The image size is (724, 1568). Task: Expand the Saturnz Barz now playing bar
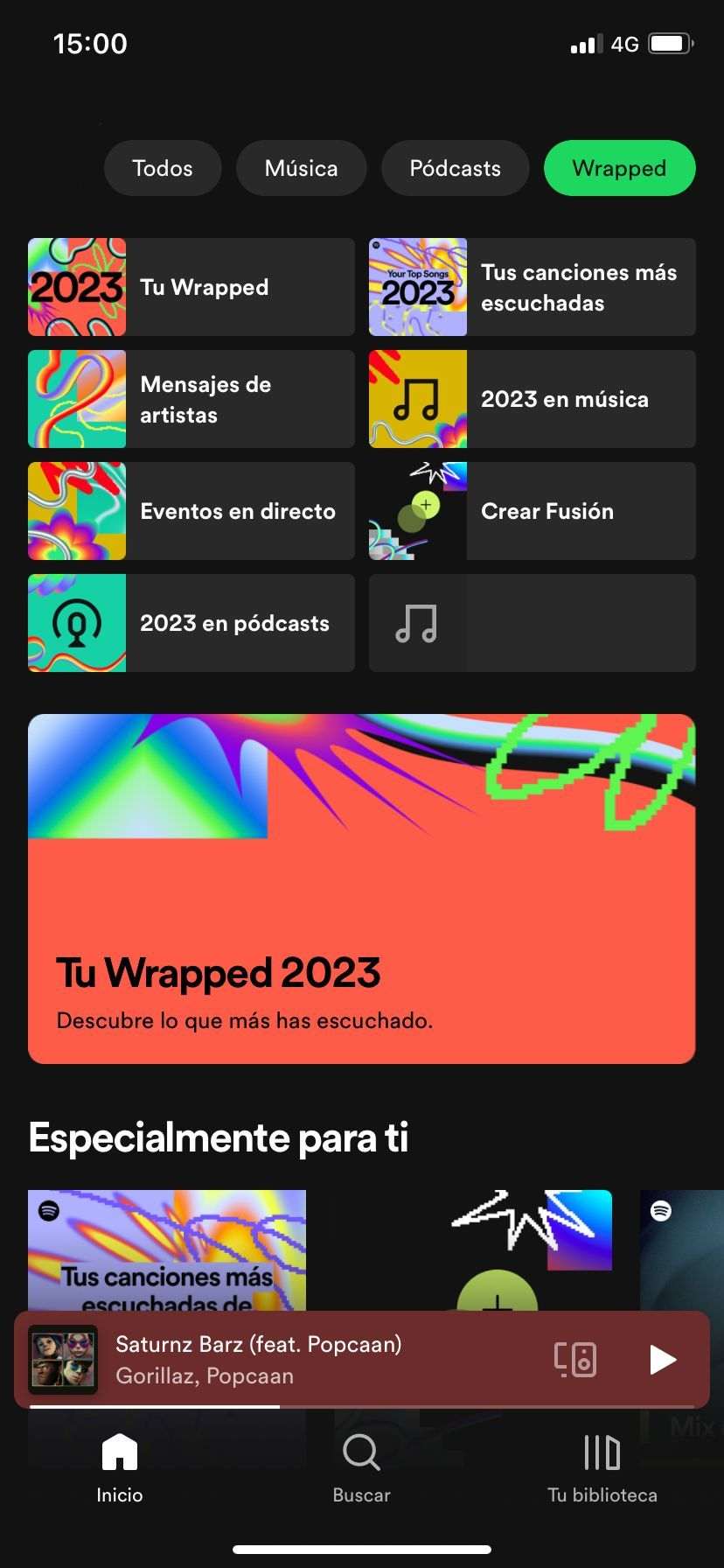point(306,1359)
